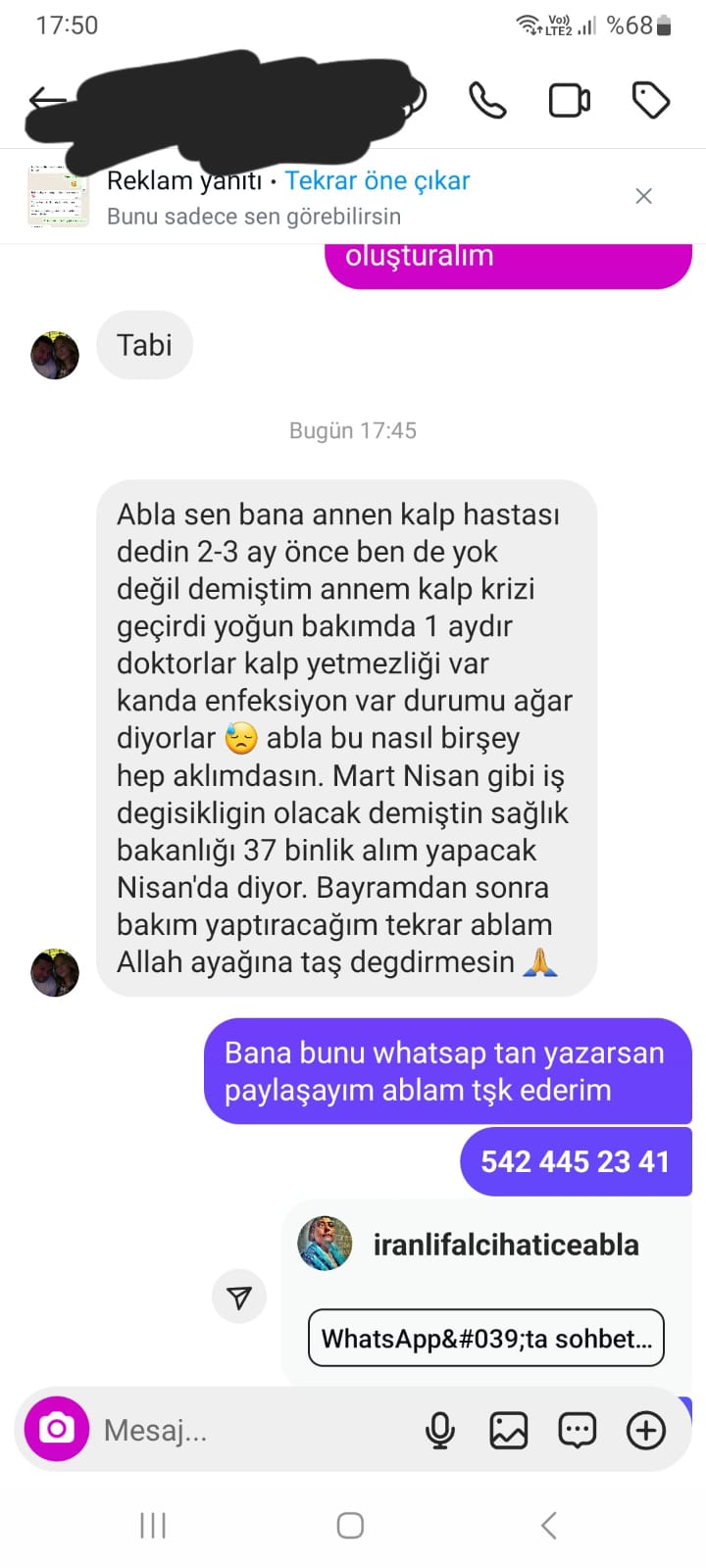The image size is (706, 1568).
Task: Open the iranlifalcihaticeabla profile
Action: coord(506,1245)
